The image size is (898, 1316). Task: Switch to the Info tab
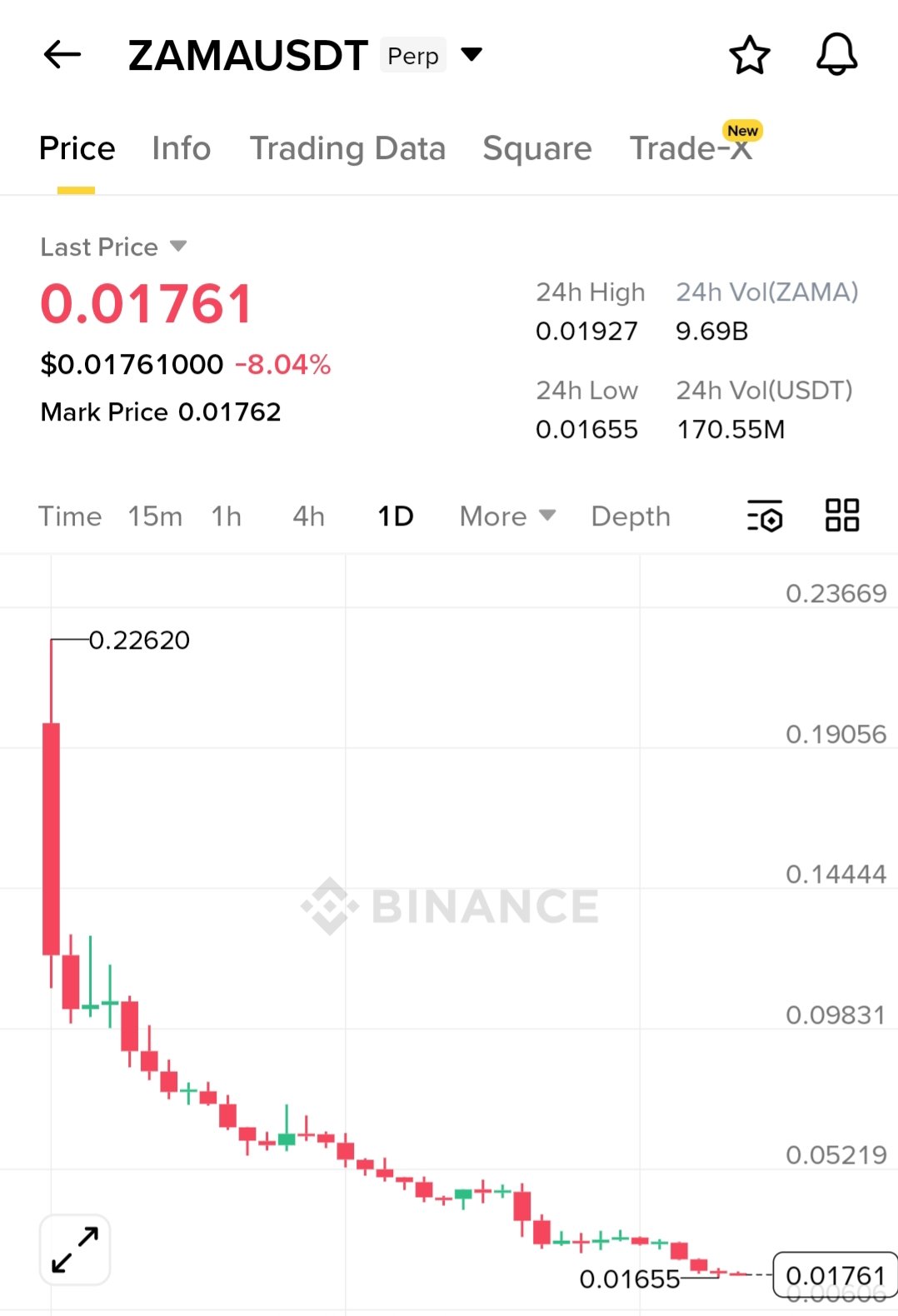coord(181,148)
